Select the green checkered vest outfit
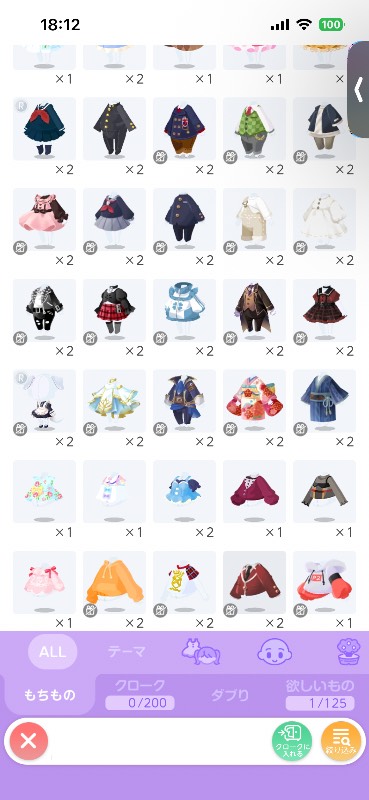The image size is (369, 800). tap(254, 129)
